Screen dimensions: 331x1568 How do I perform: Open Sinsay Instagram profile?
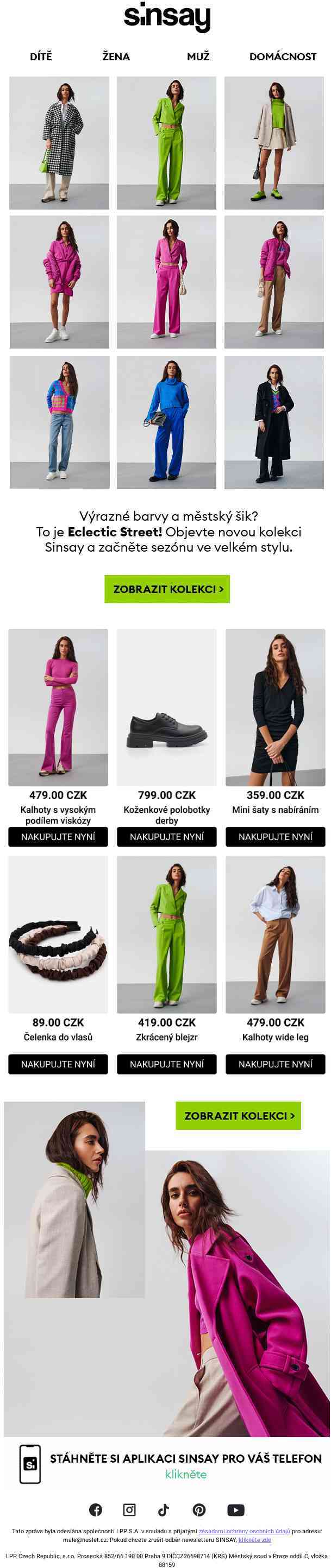(129, 1509)
